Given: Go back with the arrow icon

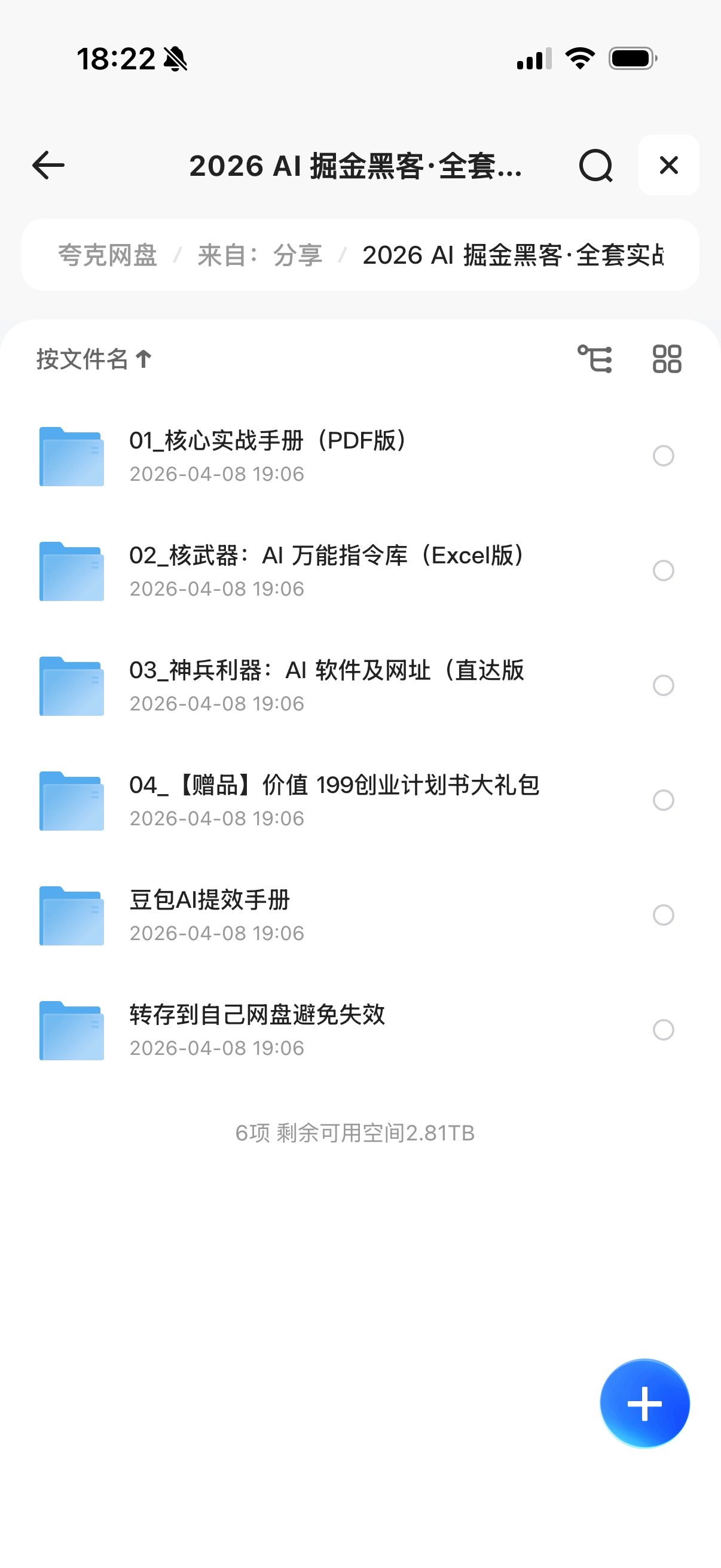Looking at the screenshot, I should pos(48,166).
